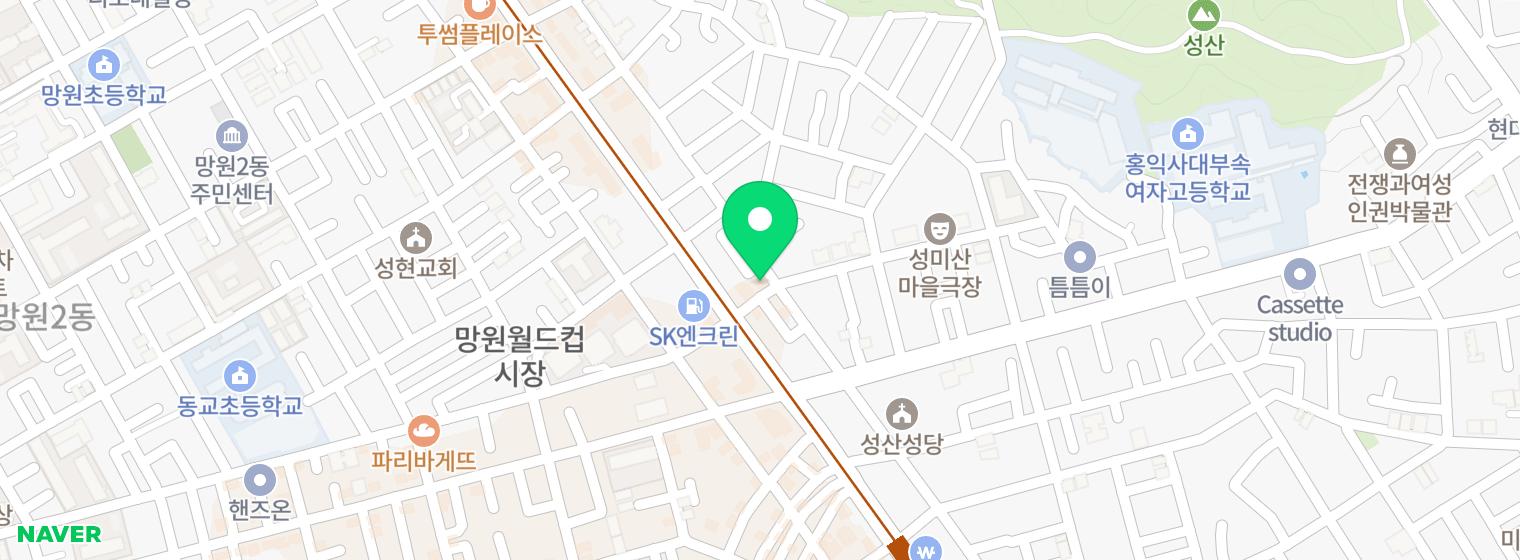Select the Cassette studio marker
This screenshot has height=560, width=1520.
1300,274
